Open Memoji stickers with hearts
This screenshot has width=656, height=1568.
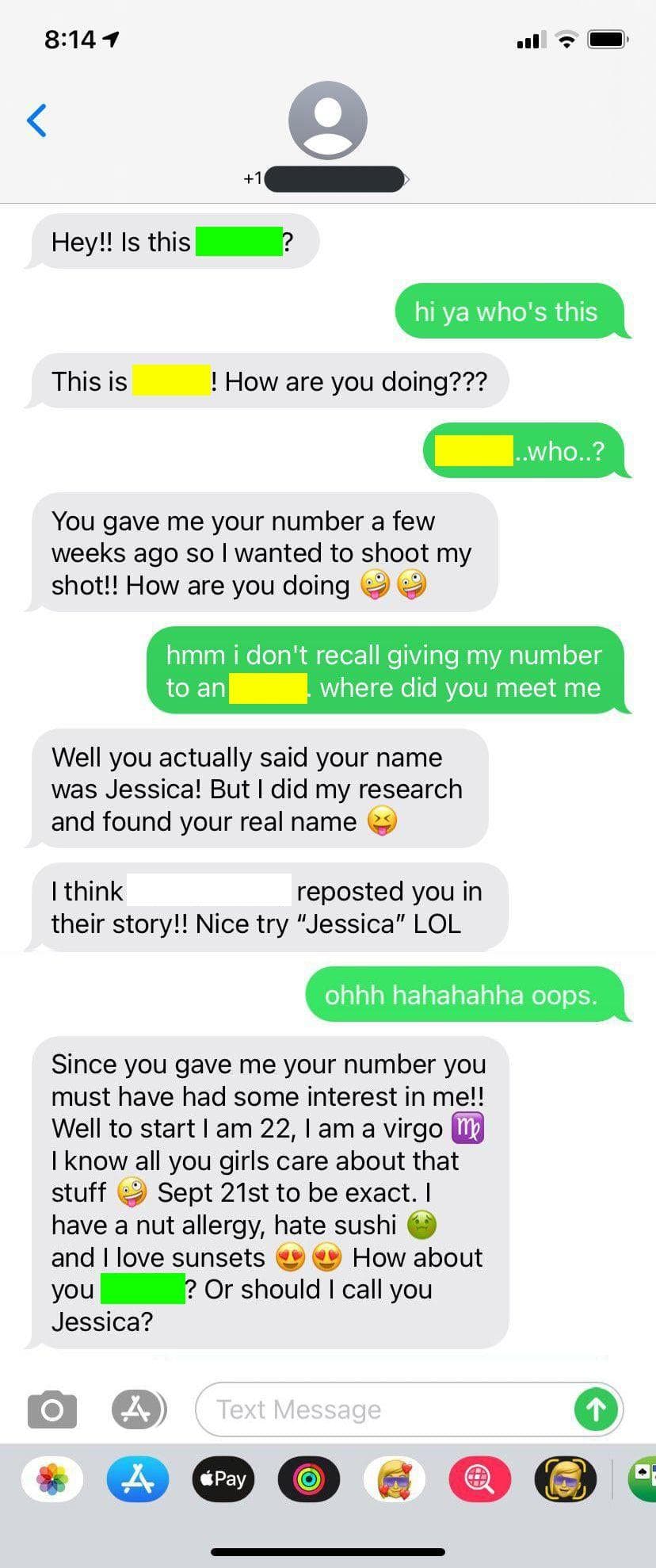point(395,1479)
